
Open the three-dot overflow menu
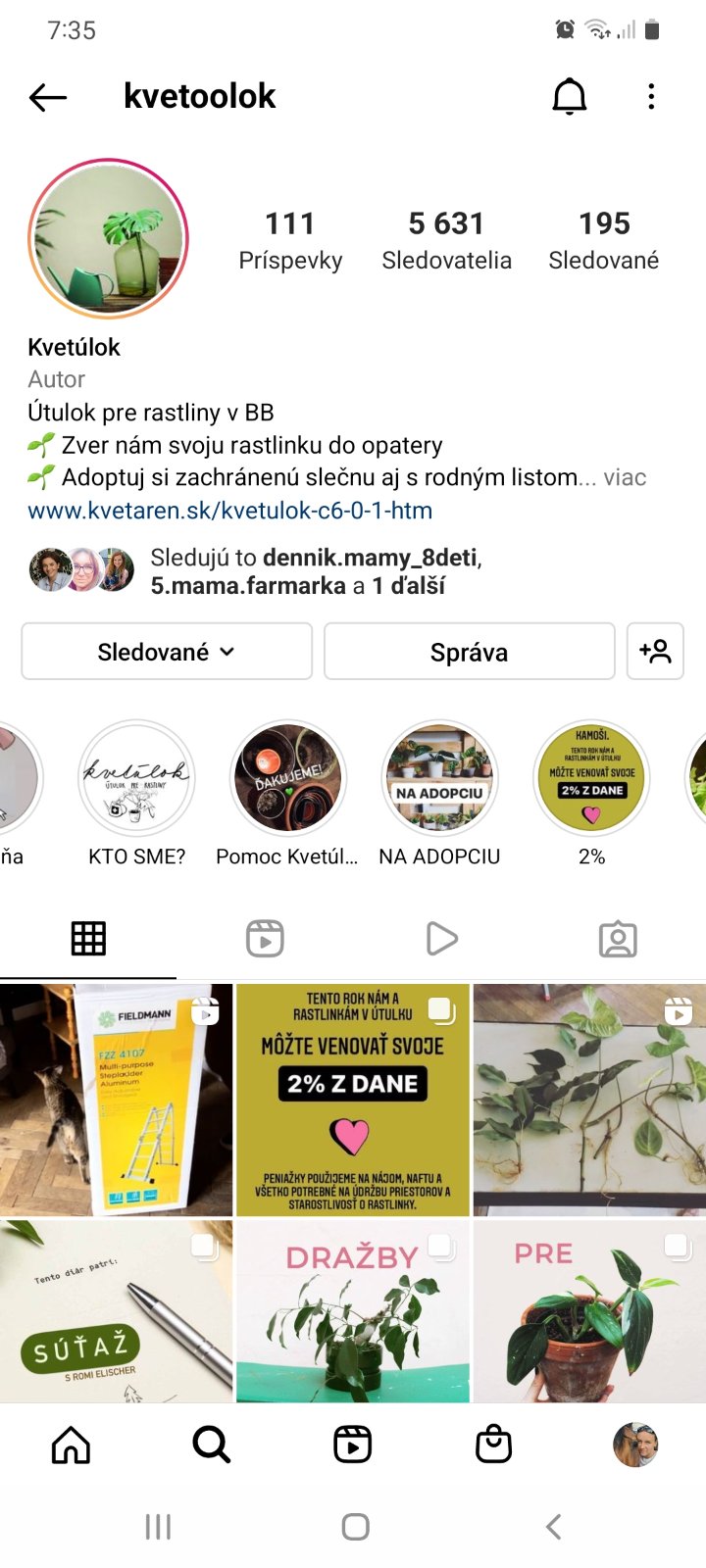click(x=651, y=97)
